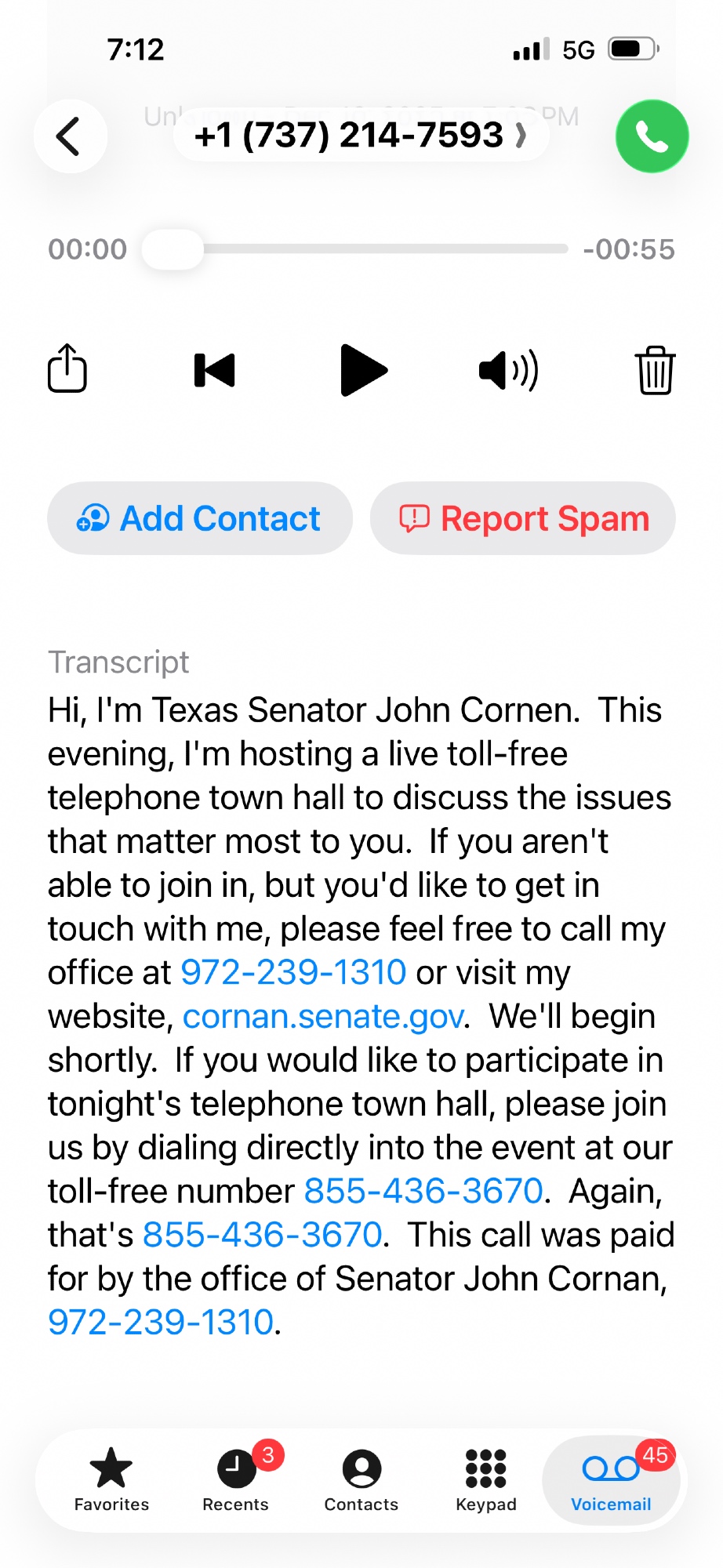This screenshot has height=1568, width=723.
Task: Open the cornan.senate.gov website link
Action: [x=323, y=1016]
